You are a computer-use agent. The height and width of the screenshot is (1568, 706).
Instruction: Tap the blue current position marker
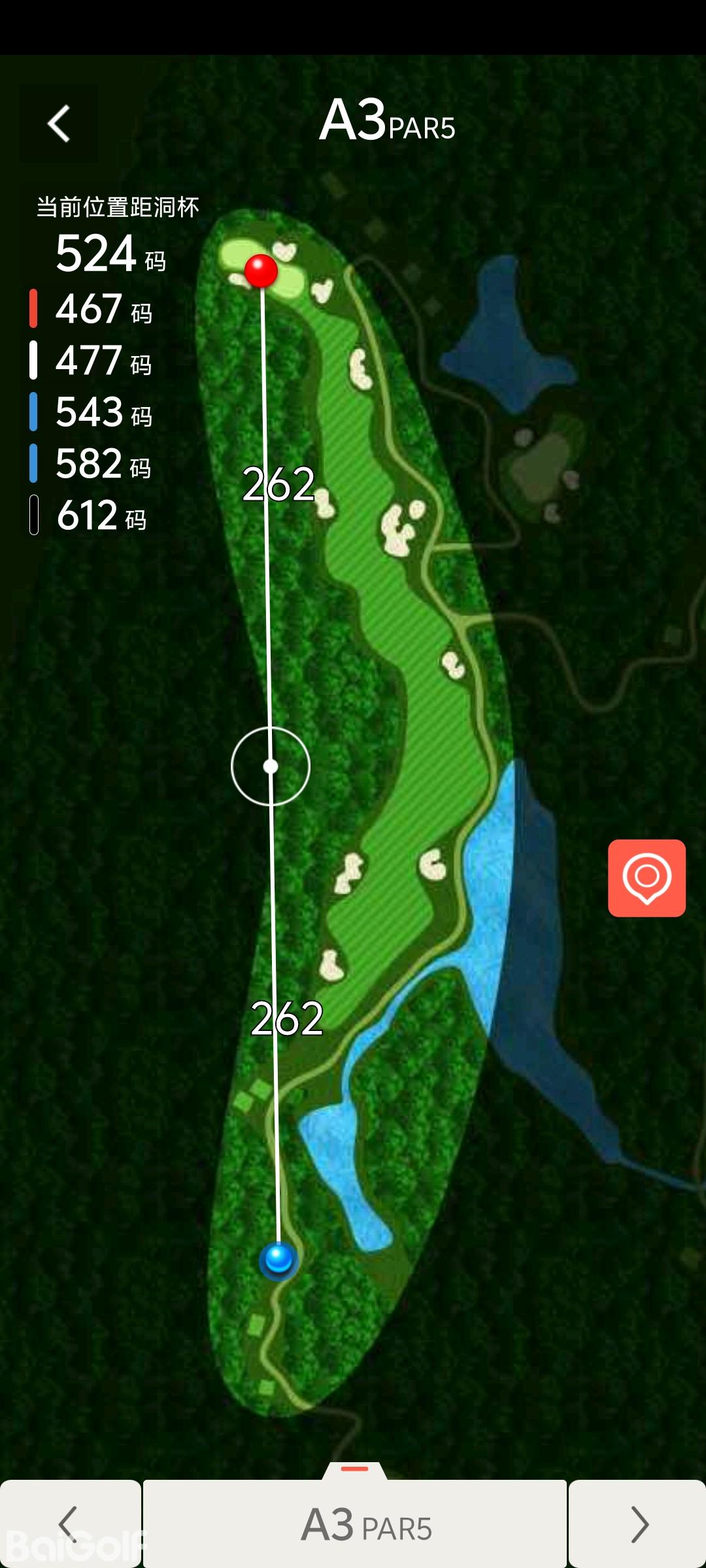pyautogui.click(x=278, y=1258)
